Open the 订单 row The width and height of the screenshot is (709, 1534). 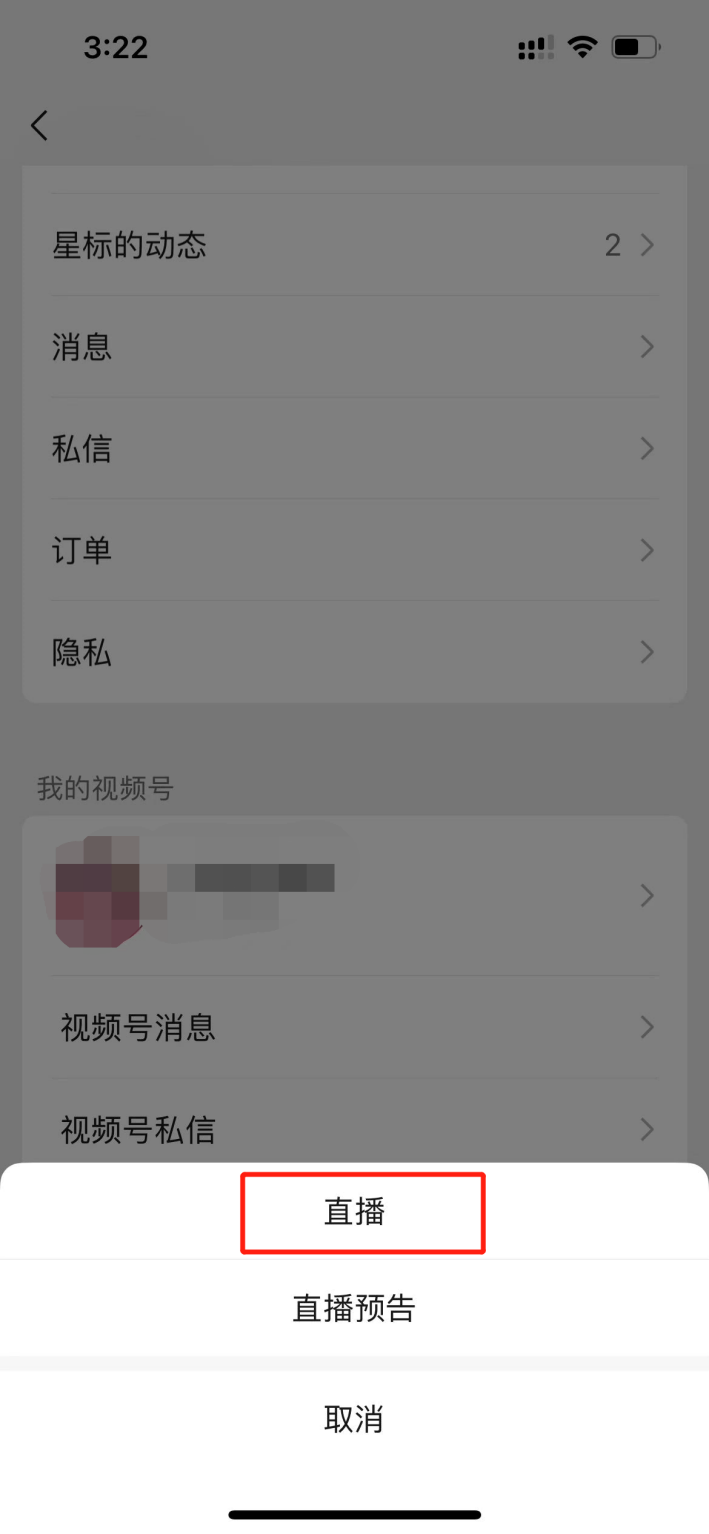point(354,551)
